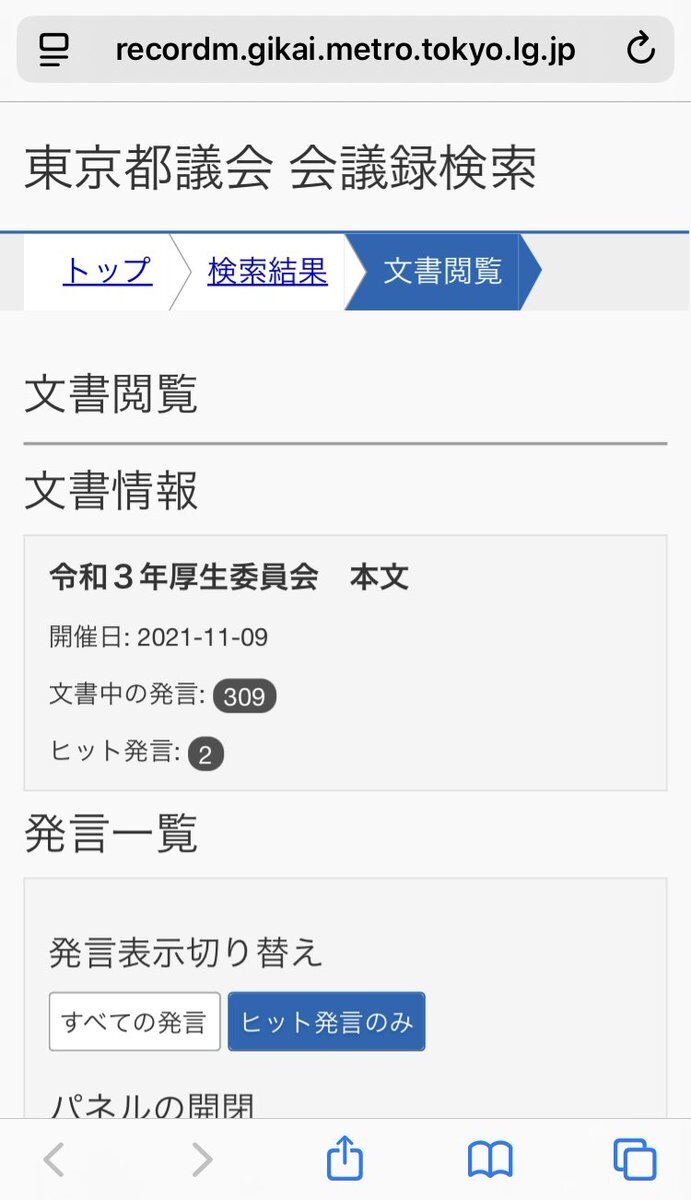Go back in Safari browser history

(55, 1159)
